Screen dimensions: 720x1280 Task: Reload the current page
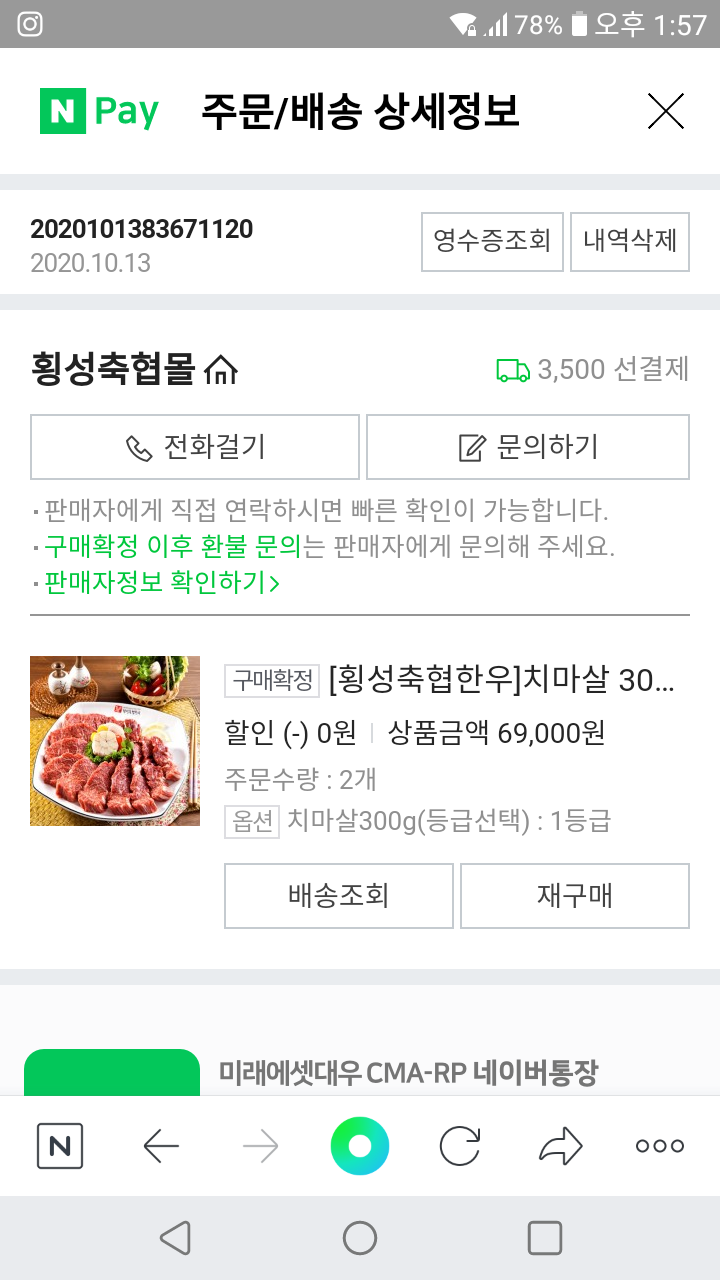click(460, 1146)
